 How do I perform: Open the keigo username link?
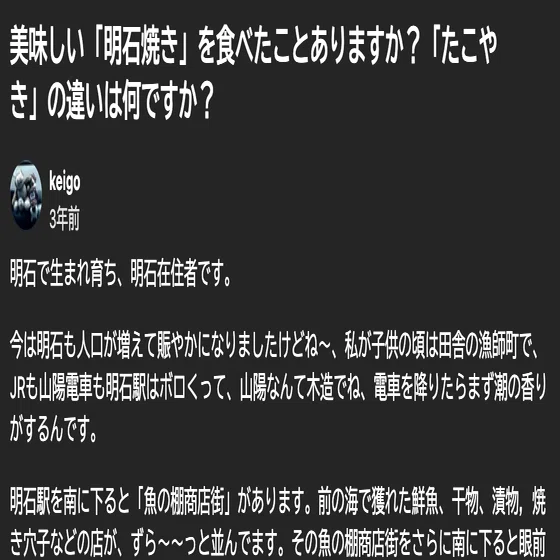pos(65,182)
